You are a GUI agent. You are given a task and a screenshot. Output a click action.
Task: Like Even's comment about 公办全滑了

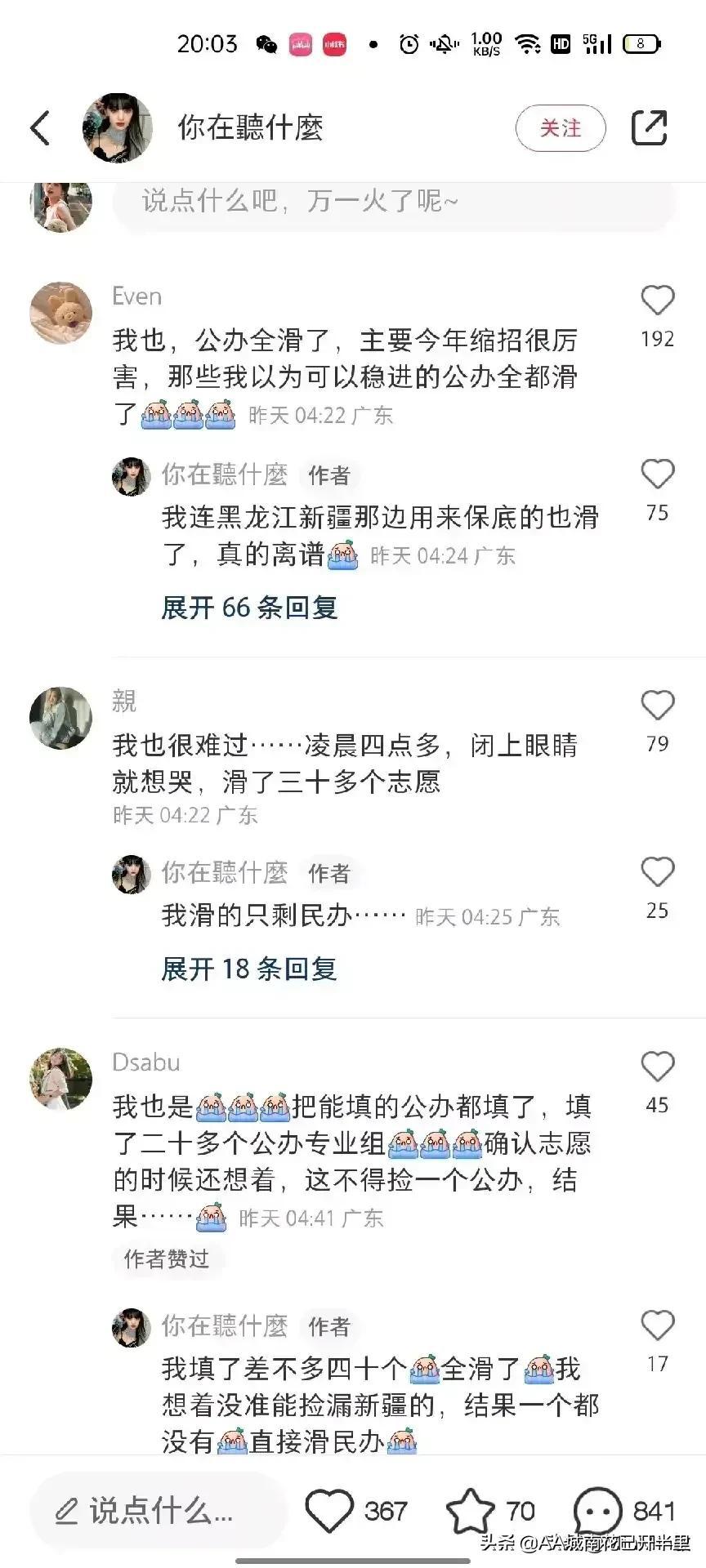tap(657, 301)
